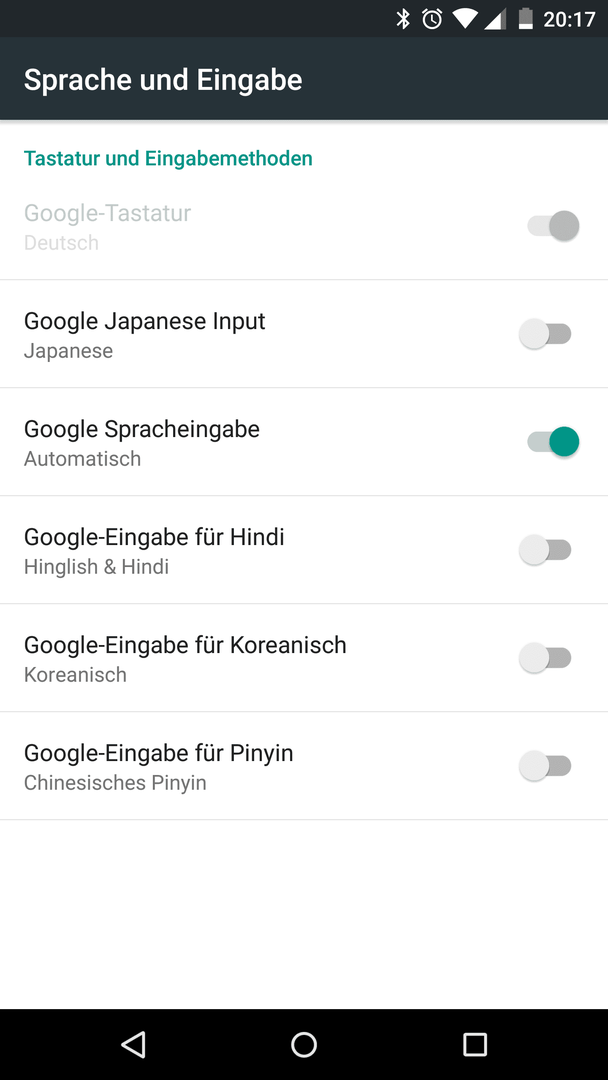Switch on Google-Eingabe für Pinyin
Screen dimensions: 608x1080
click(x=545, y=766)
